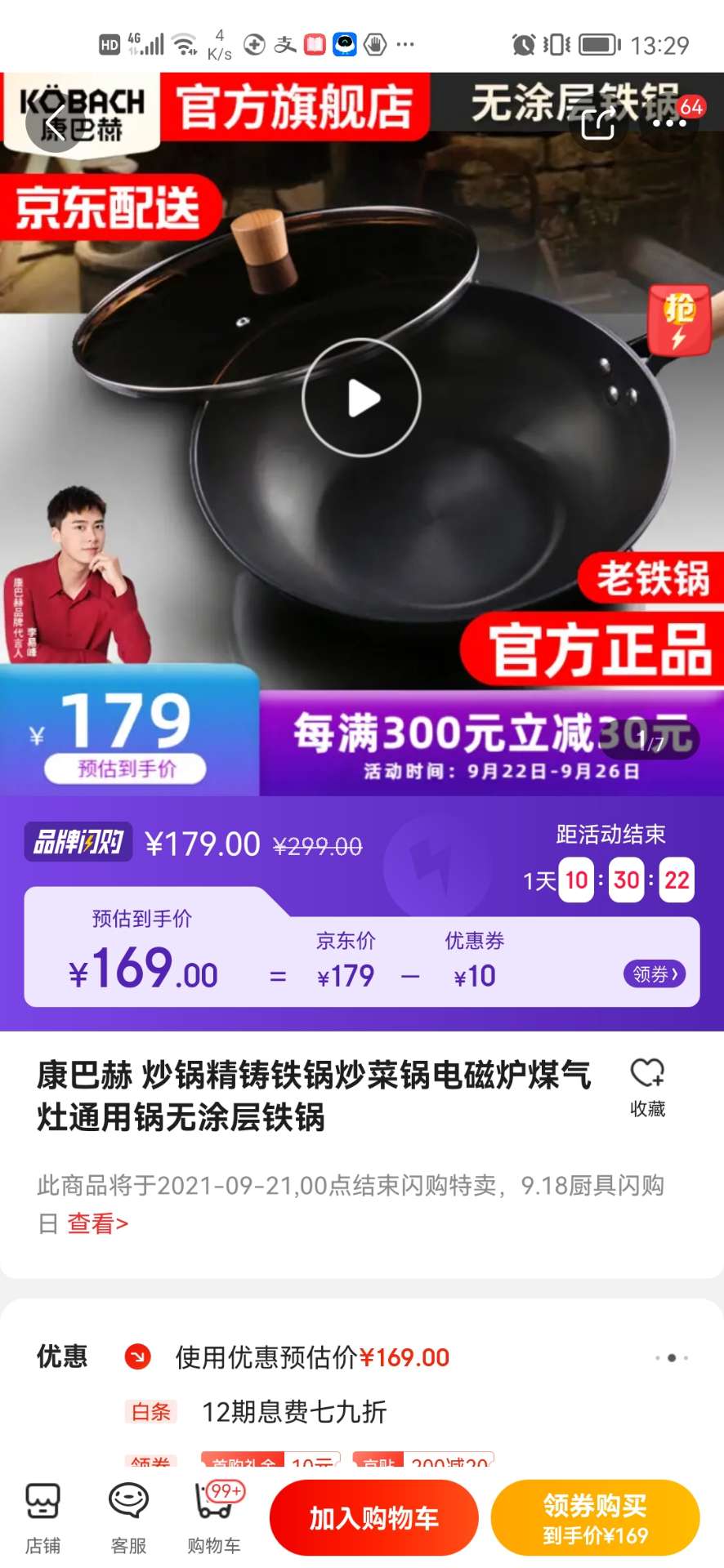Image resolution: width=724 pixels, height=1568 pixels.
Task: Tap 领券 to claim the coupon
Action: [x=655, y=974]
